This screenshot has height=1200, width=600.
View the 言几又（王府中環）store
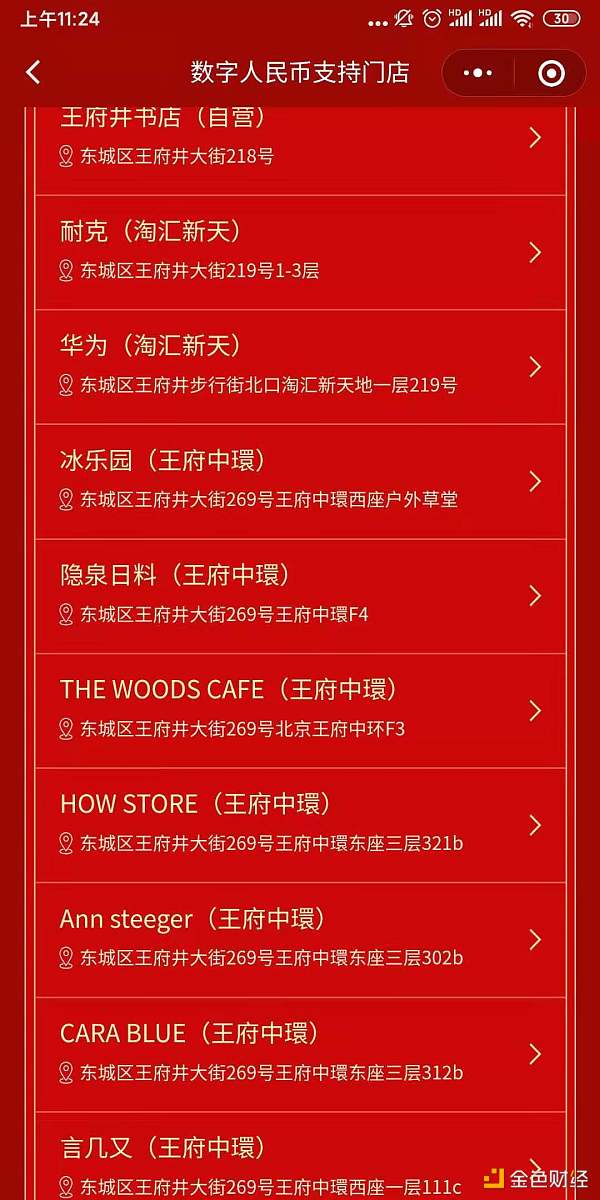pos(300,1160)
